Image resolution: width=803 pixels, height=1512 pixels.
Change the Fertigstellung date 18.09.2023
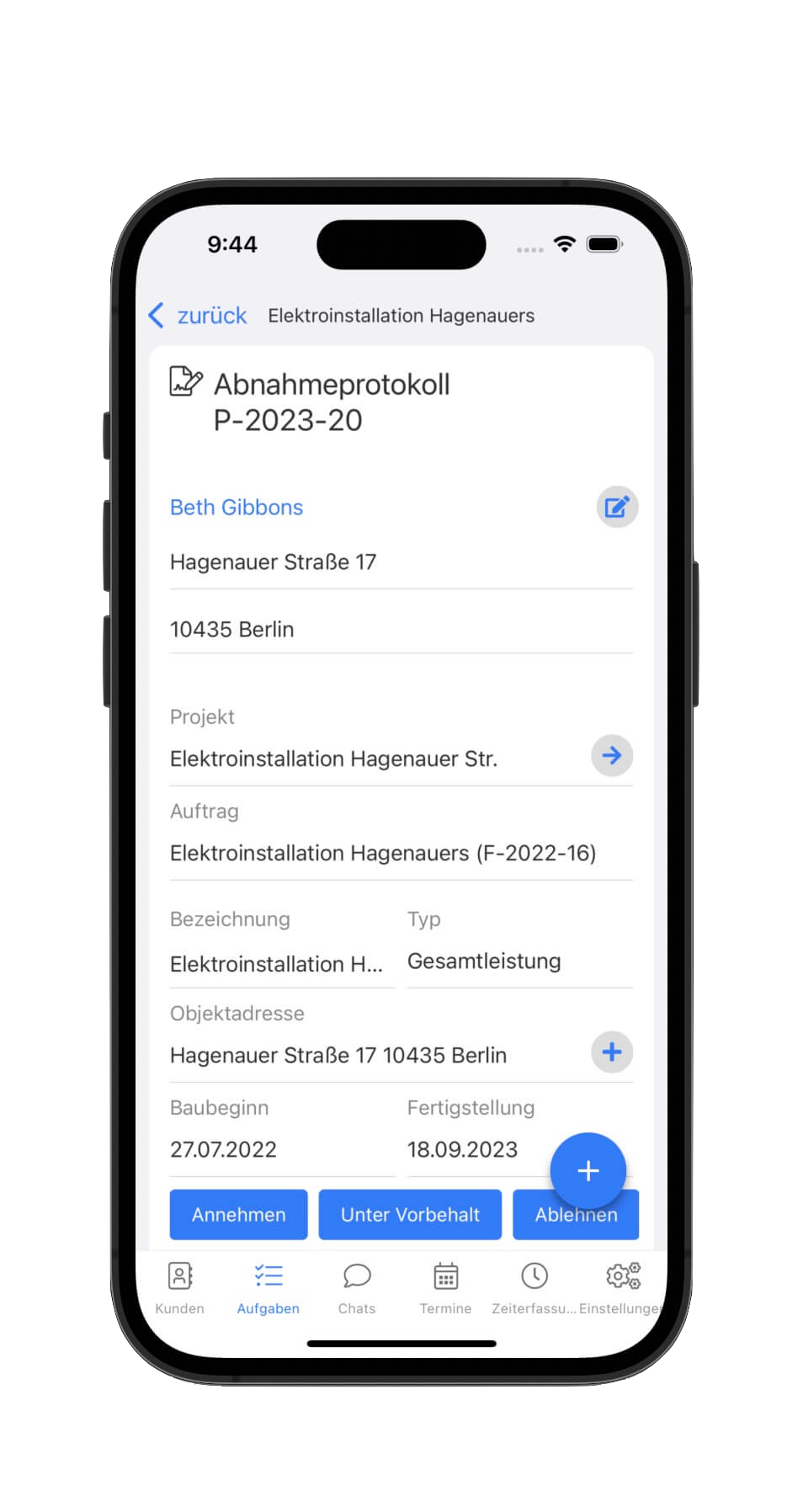click(x=471, y=1150)
